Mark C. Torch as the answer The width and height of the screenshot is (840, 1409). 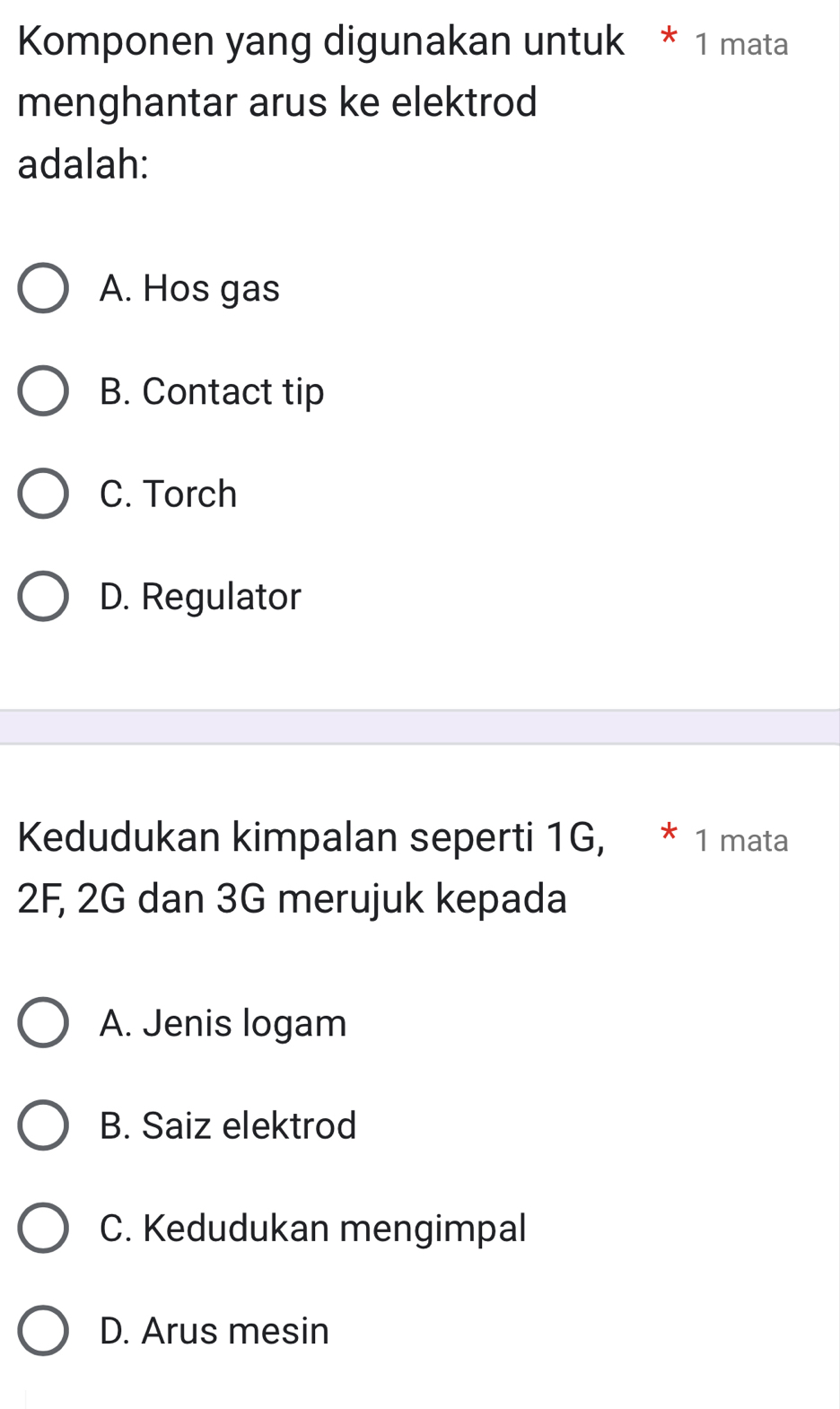pos(43,494)
